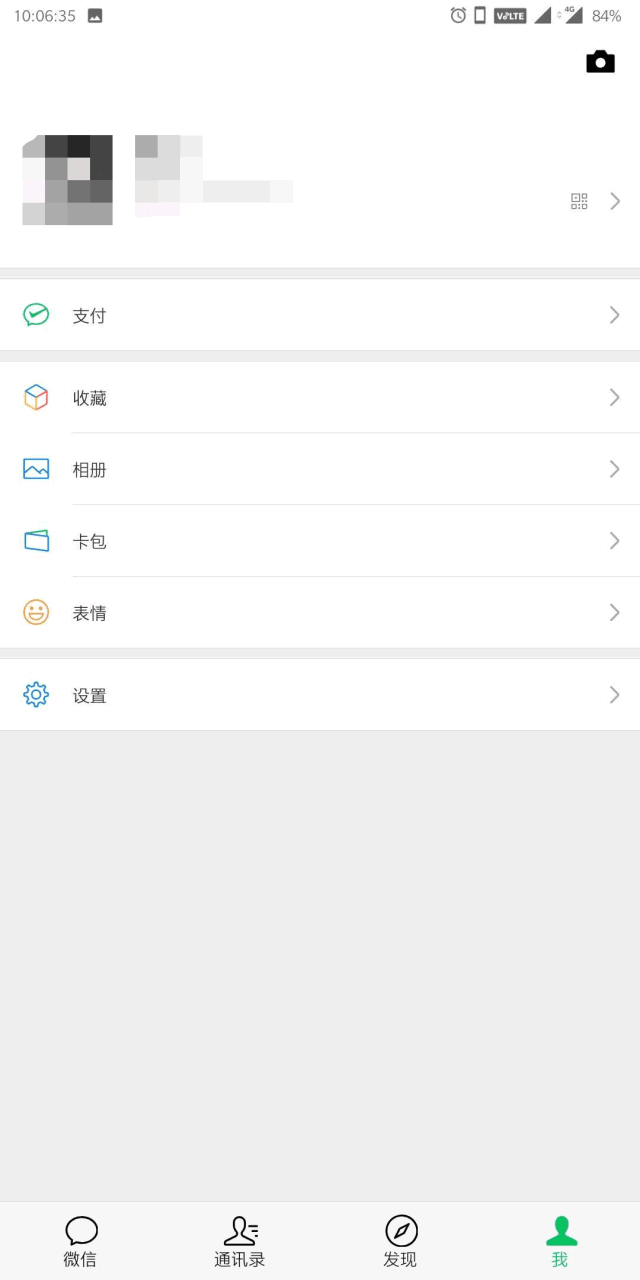Image resolution: width=640 pixels, height=1280 pixels.
Task: Open the profile QR code icon
Action: click(579, 201)
